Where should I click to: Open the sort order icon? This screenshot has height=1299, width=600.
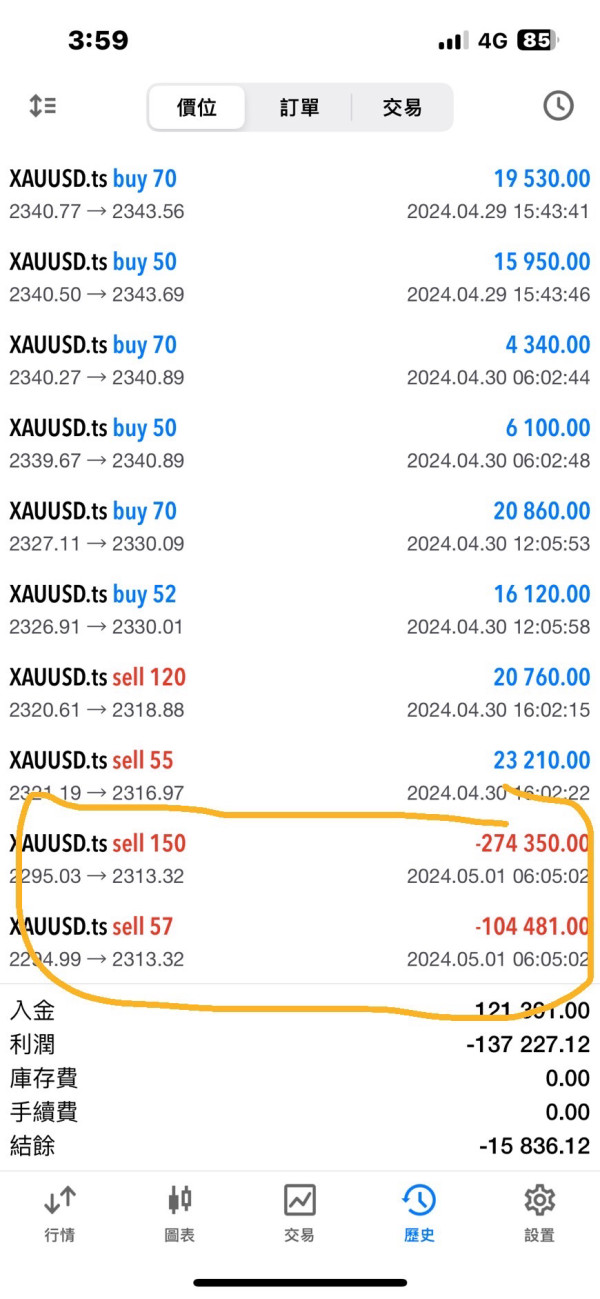click(x=42, y=106)
